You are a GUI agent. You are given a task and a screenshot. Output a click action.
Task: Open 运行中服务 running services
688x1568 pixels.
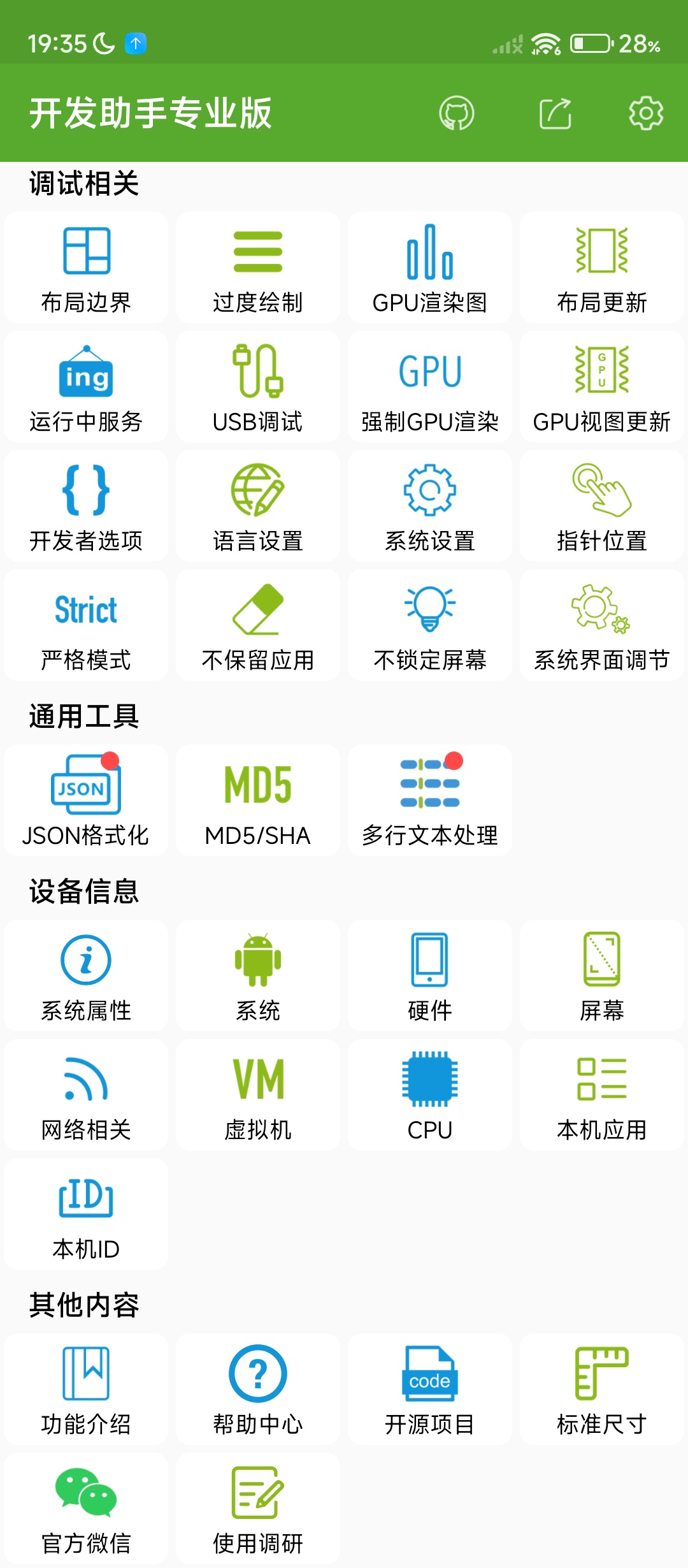86,387
